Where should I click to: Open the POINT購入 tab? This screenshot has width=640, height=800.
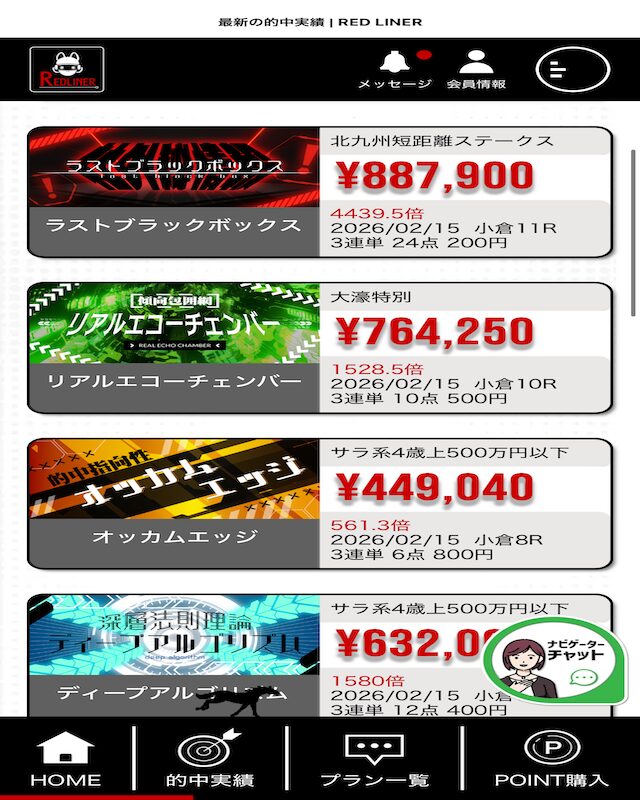click(x=551, y=760)
